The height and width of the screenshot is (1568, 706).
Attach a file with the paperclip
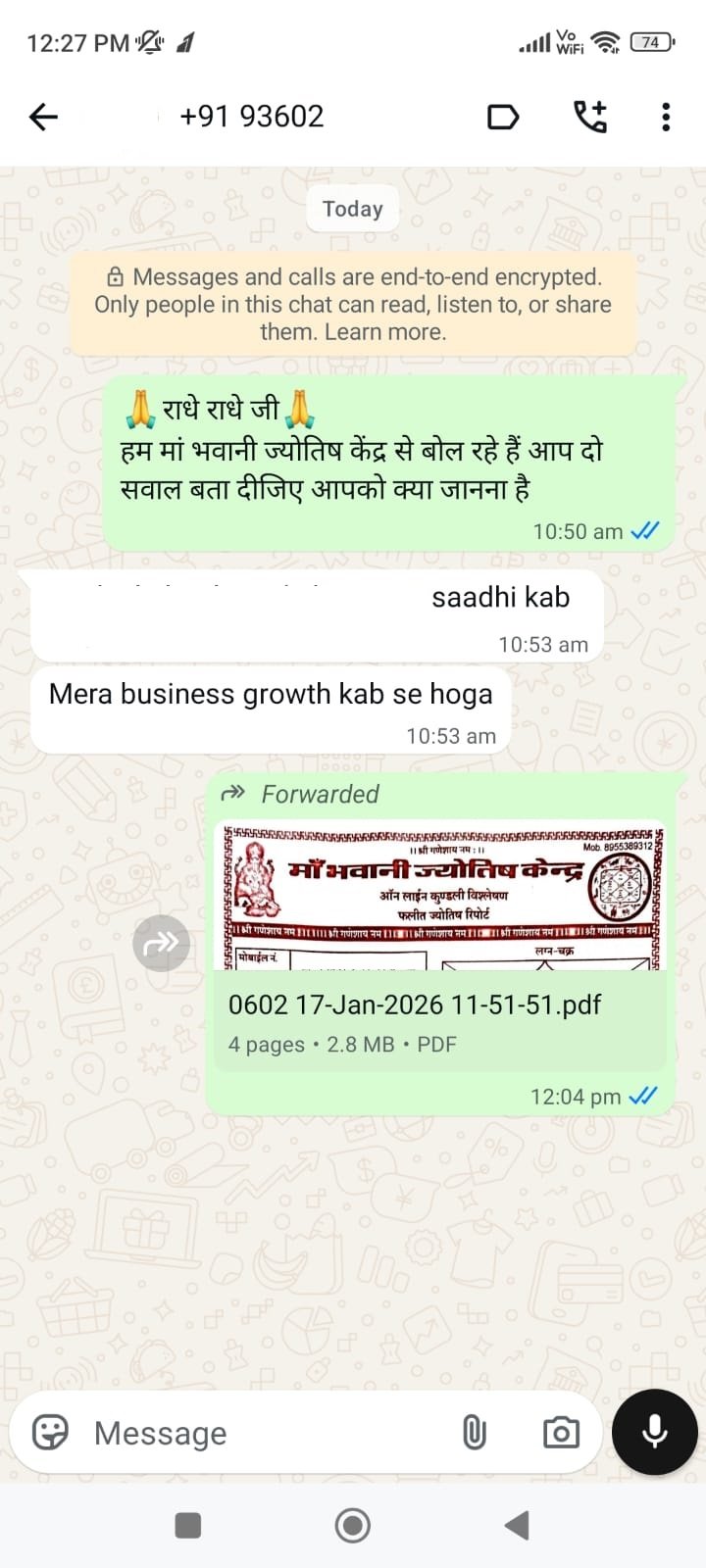[475, 1433]
